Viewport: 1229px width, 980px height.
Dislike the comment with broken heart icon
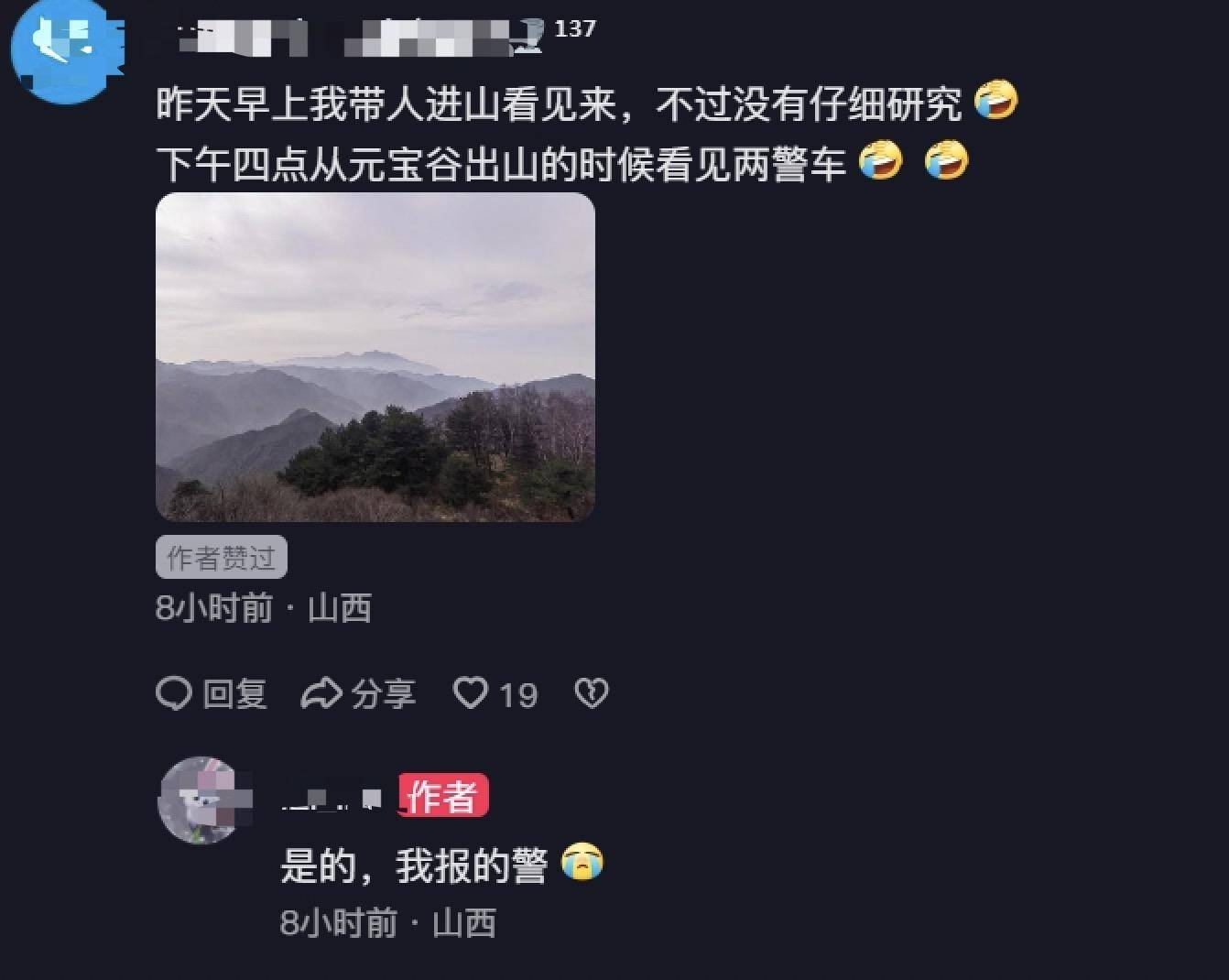click(591, 693)
